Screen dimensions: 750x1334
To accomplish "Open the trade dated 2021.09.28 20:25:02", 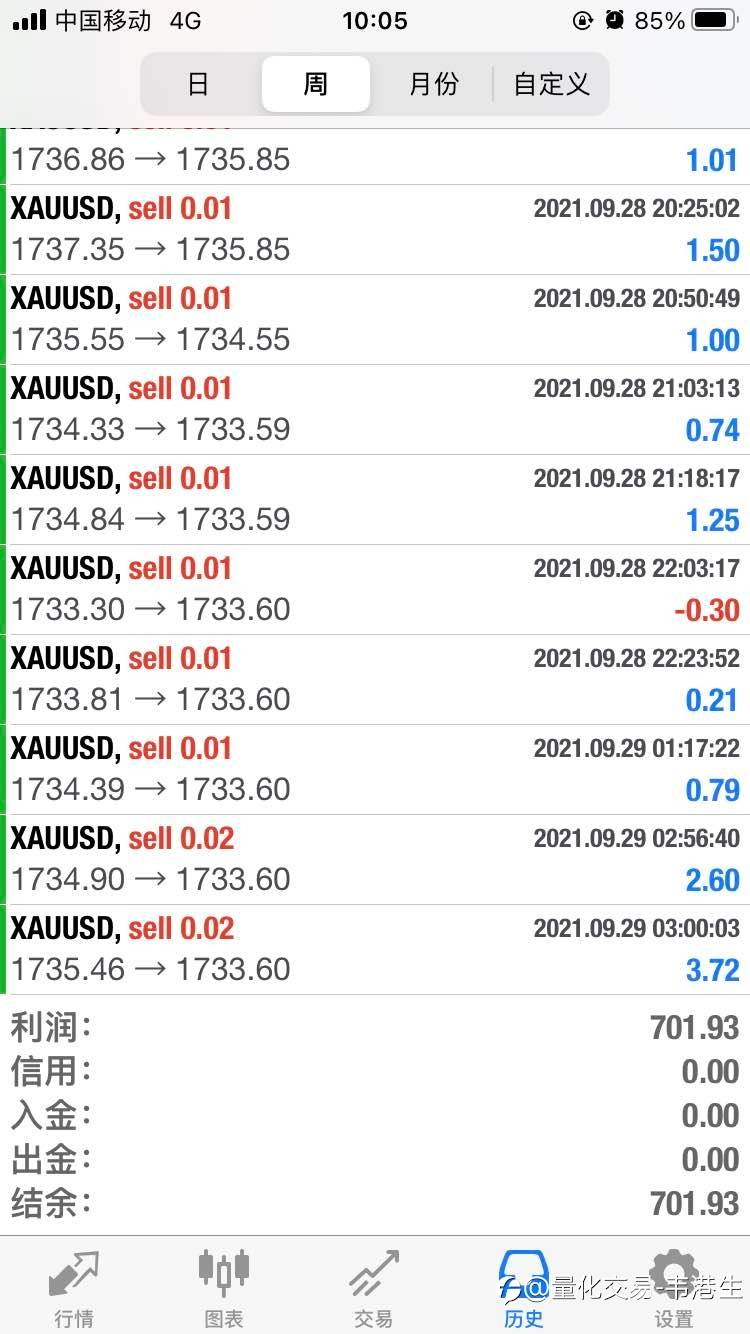I will 375,230.
